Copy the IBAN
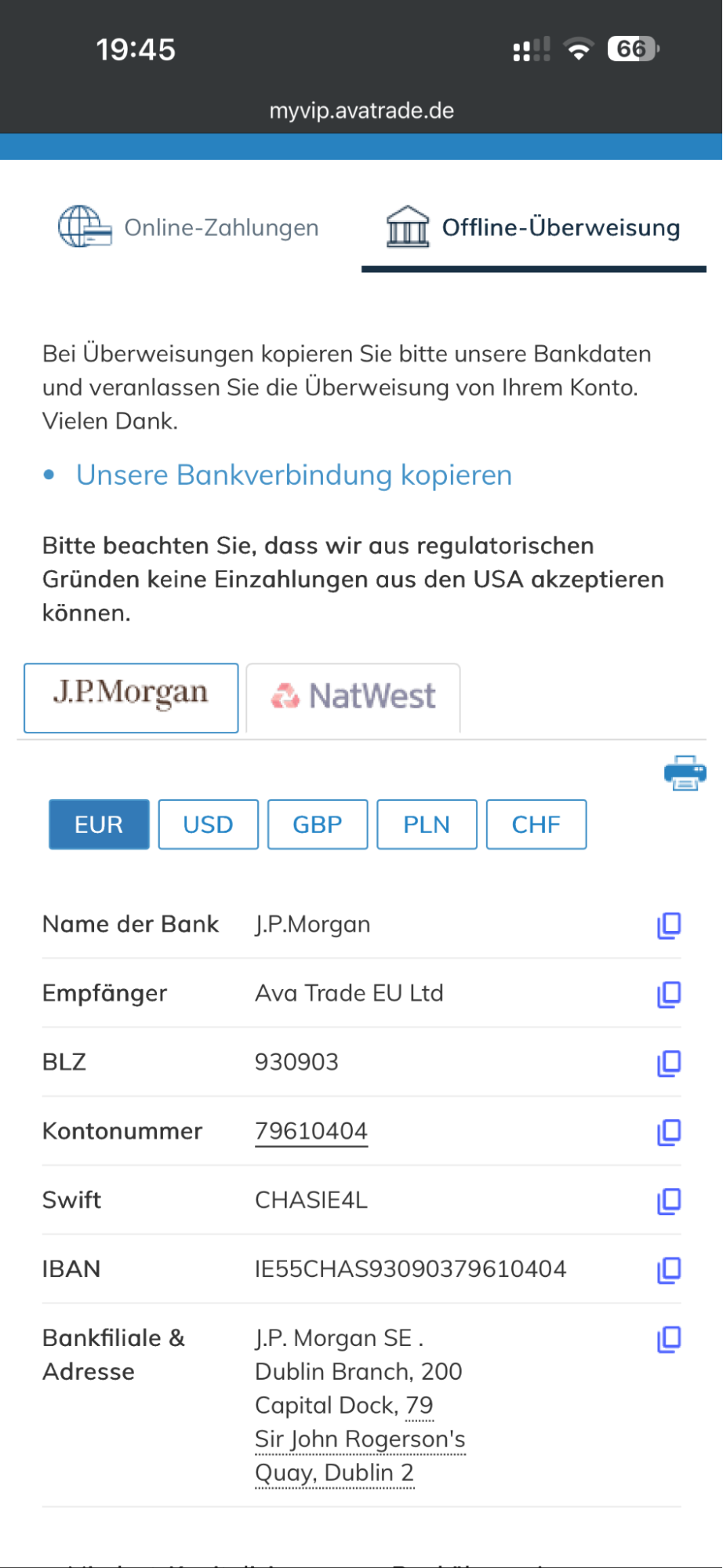The image size is (723, 1568). tap(669, 1270)
